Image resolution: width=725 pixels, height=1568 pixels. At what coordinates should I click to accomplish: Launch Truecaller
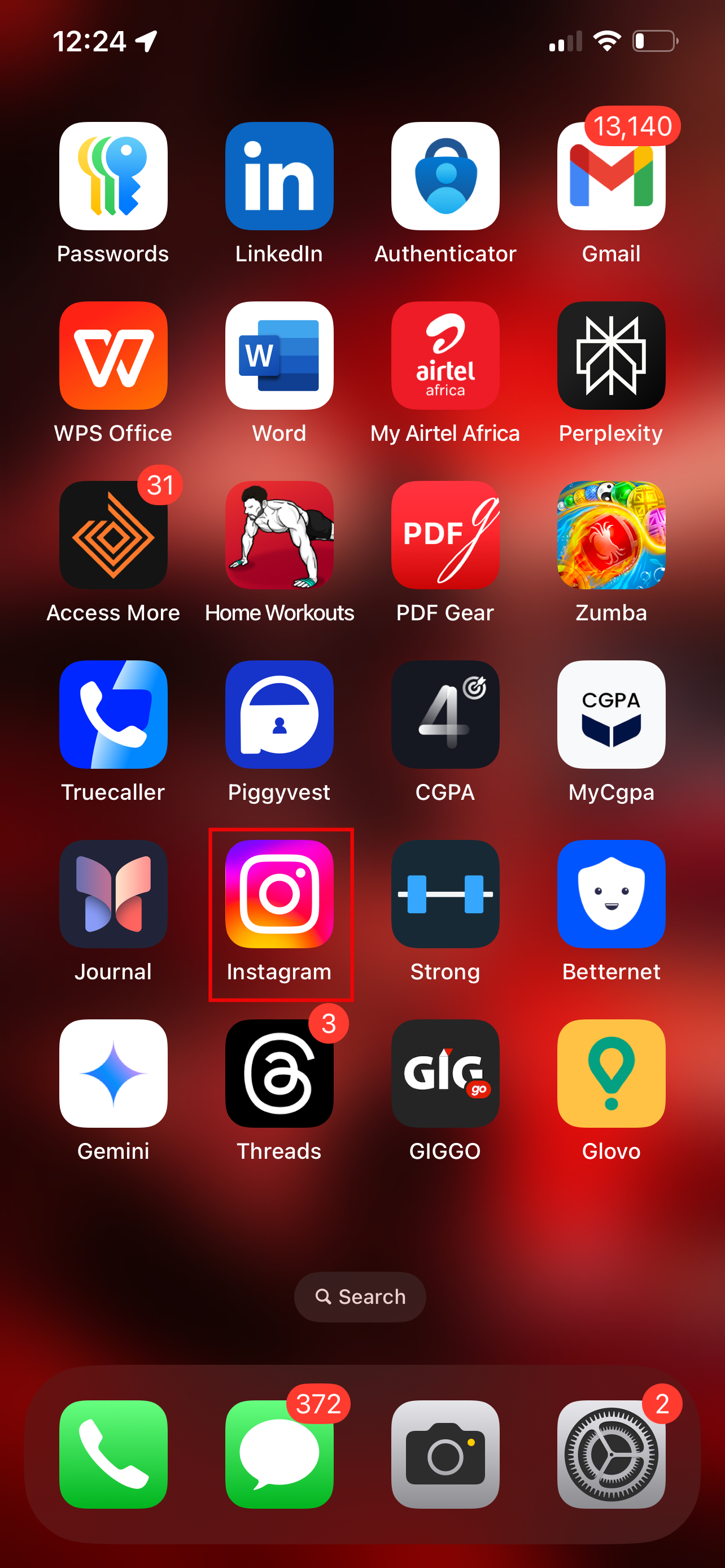coord(113,715)
